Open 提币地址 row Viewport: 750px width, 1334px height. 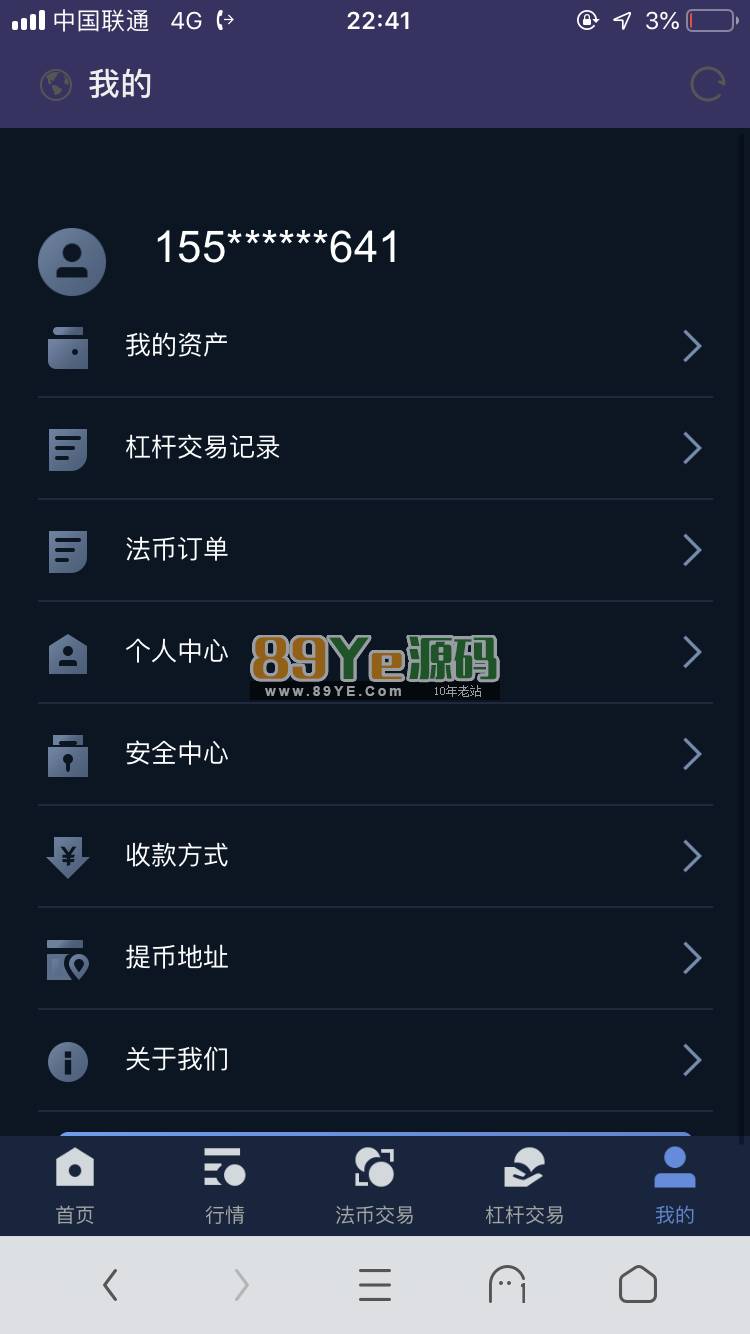(x=375, y=958)
